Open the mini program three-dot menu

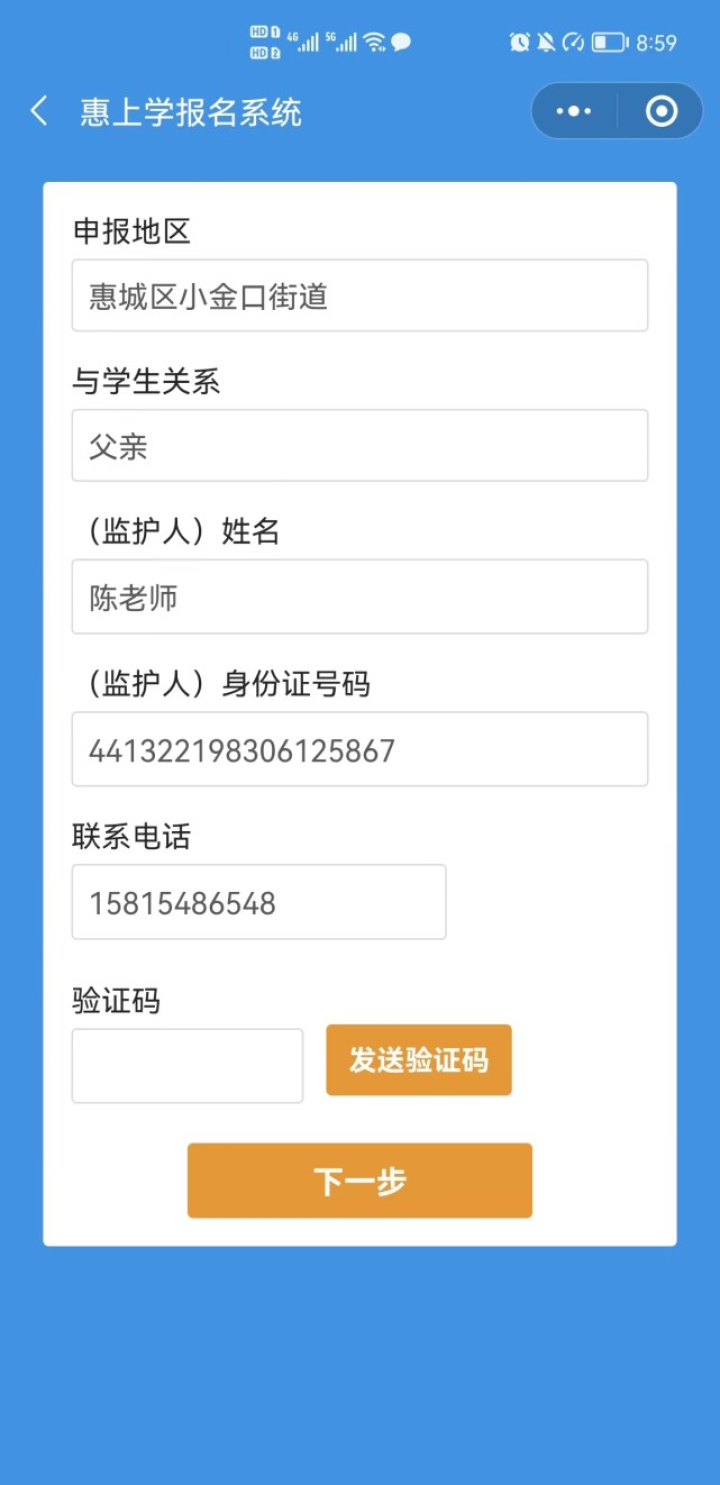tap(574, 111)
